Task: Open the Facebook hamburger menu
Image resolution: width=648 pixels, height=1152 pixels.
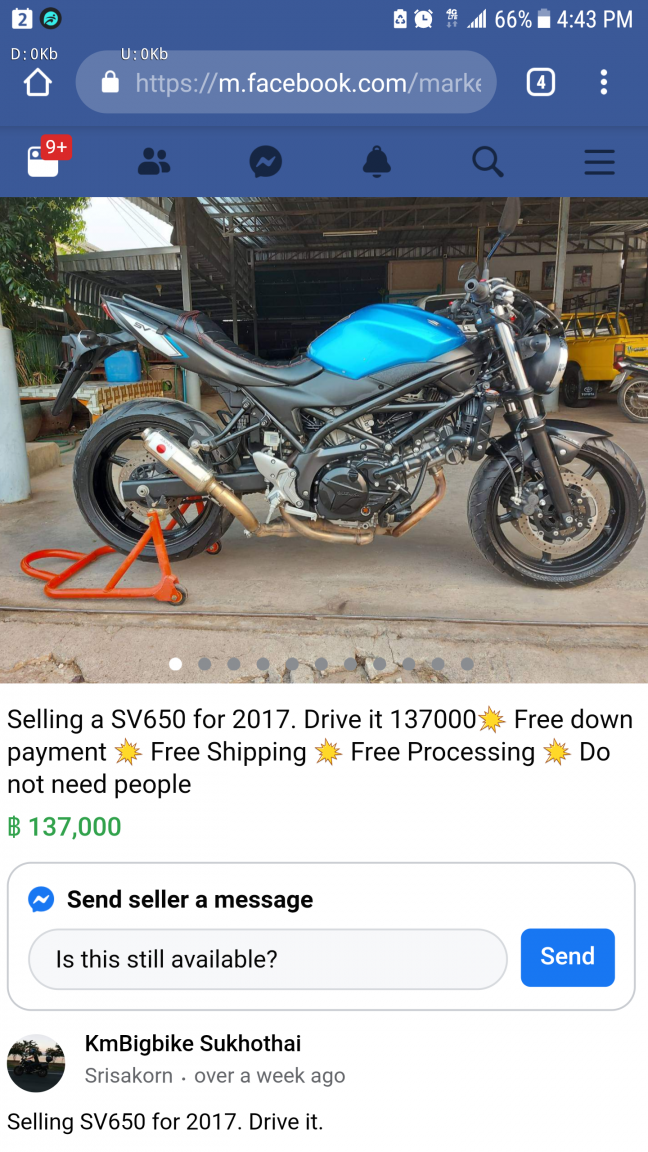Action: tap(599, 161)
